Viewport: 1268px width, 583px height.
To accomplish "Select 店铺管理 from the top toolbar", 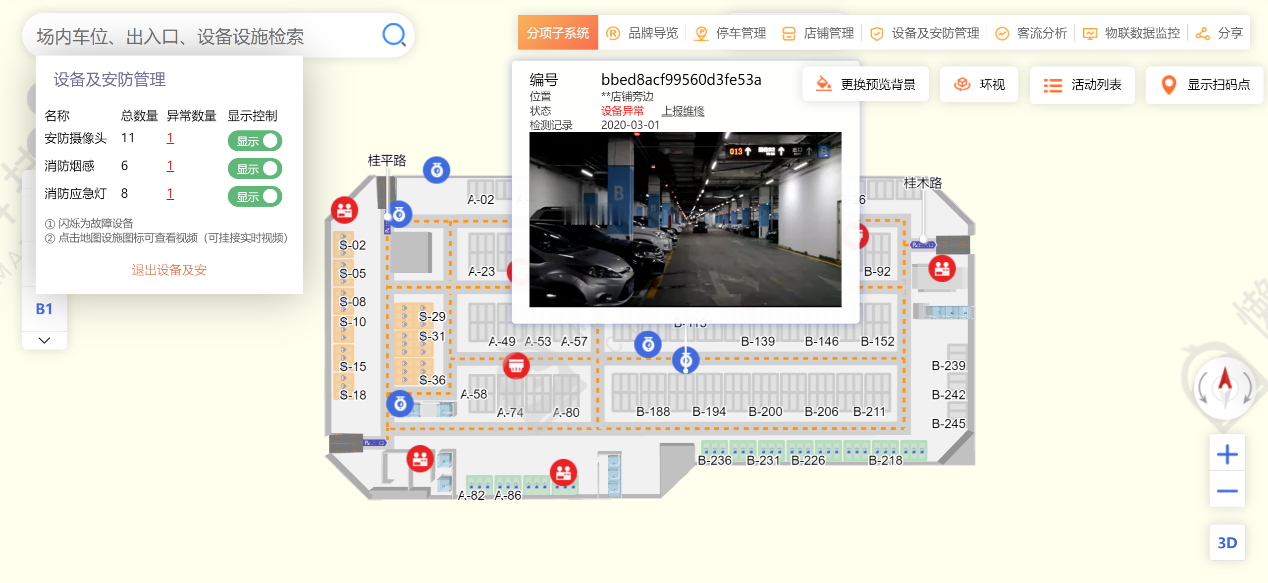I will [x=817, y=33].
